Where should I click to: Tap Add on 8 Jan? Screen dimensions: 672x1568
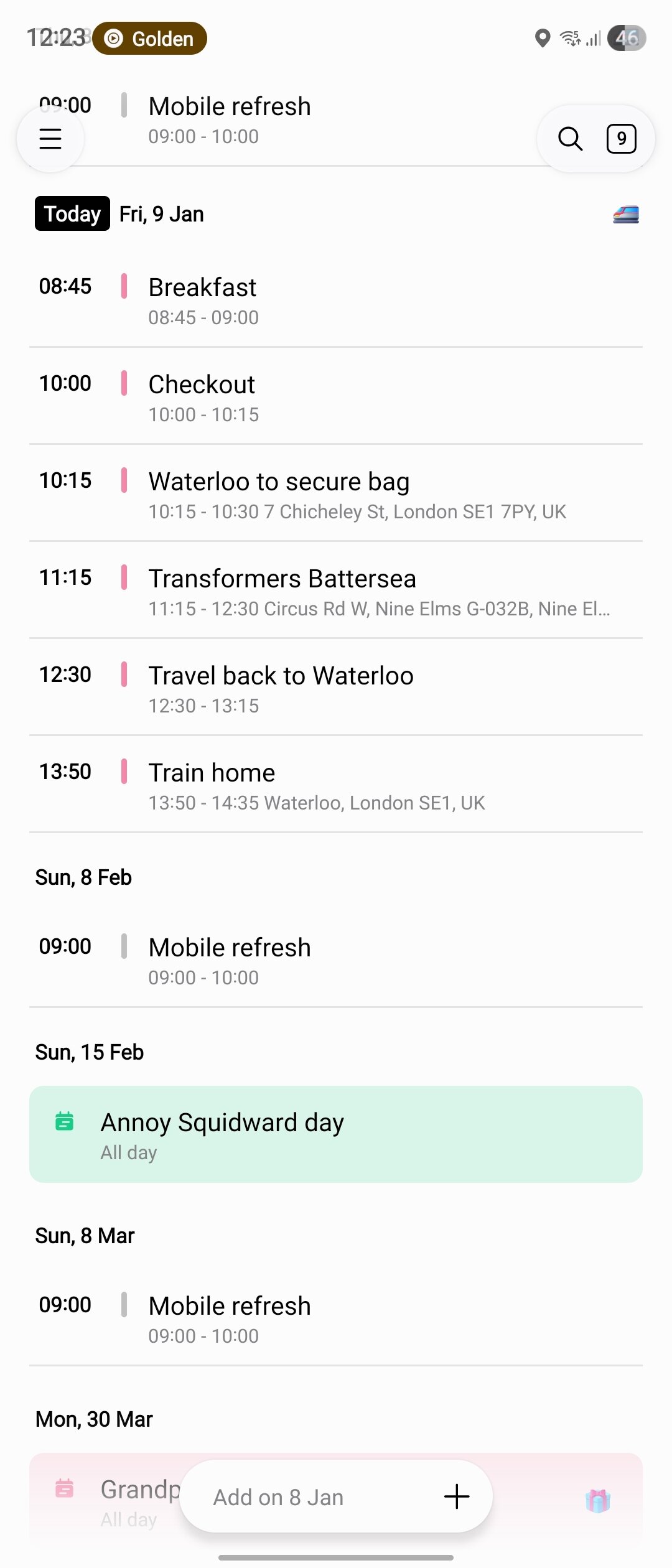pyautogui.click(x=278, y=1496)
